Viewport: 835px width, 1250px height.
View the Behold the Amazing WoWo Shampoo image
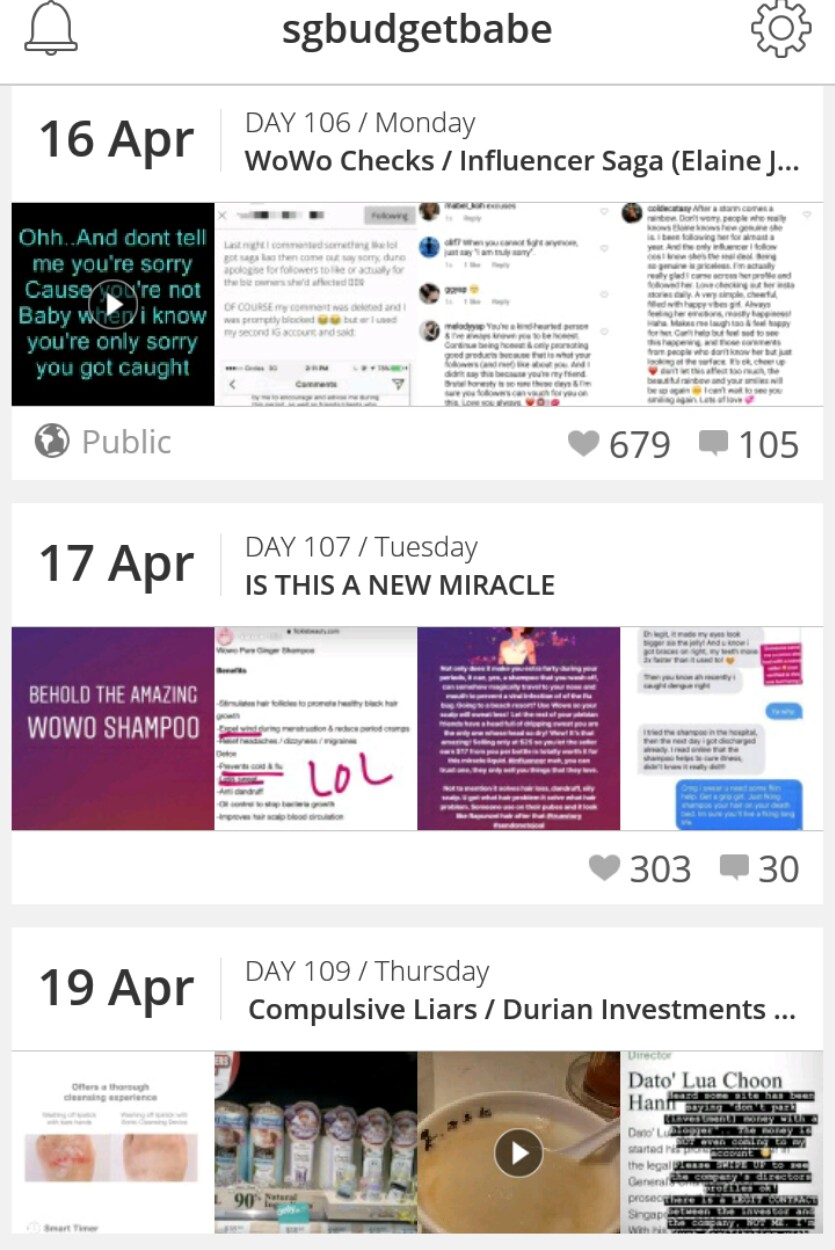(x=113, y=728)
